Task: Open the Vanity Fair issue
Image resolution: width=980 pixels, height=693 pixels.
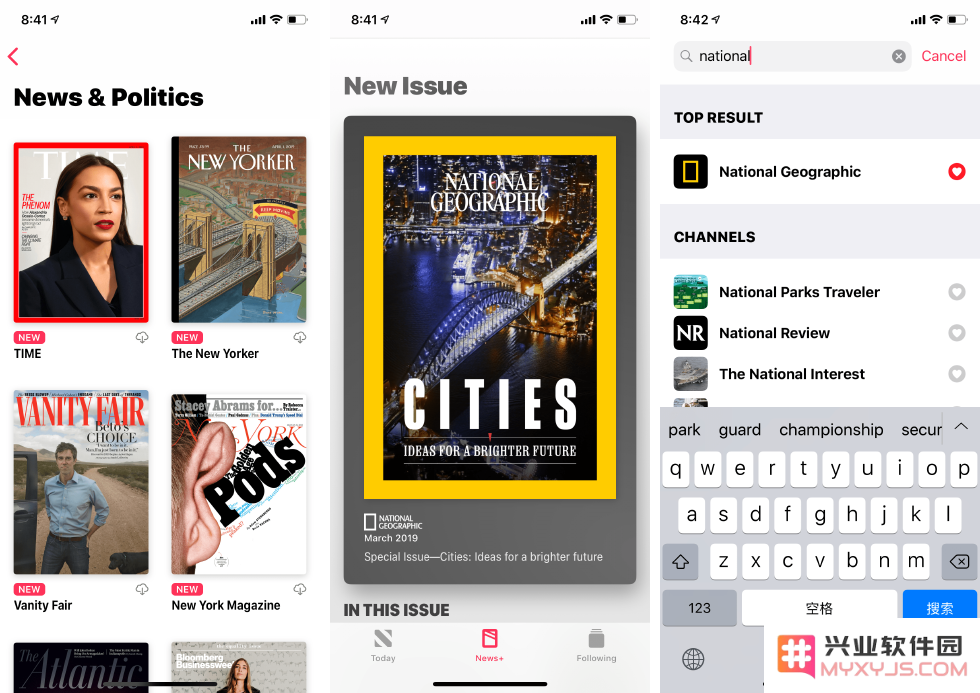Action: click(x=81, y=481)
